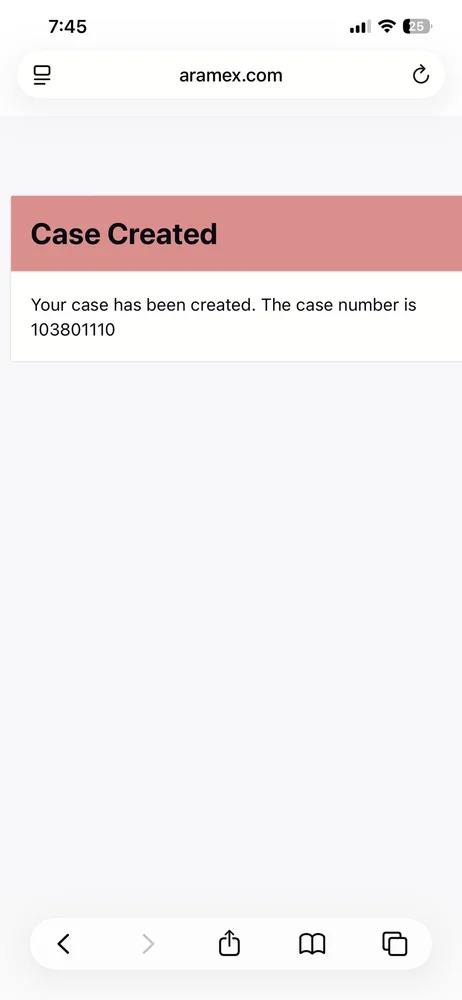
Task: Tap the aramex.com address field
Action: [x=230, y=75]
